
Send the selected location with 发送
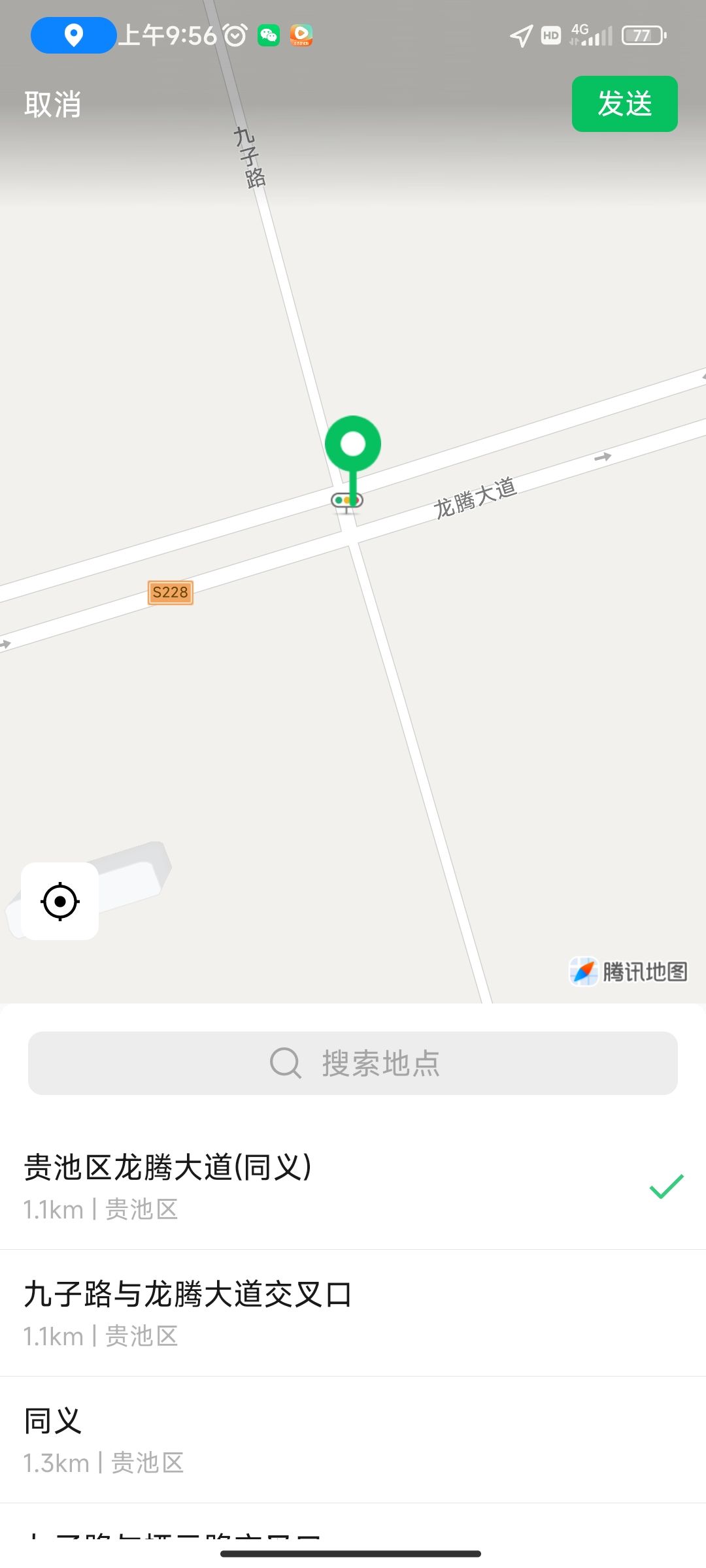point(624,104)
